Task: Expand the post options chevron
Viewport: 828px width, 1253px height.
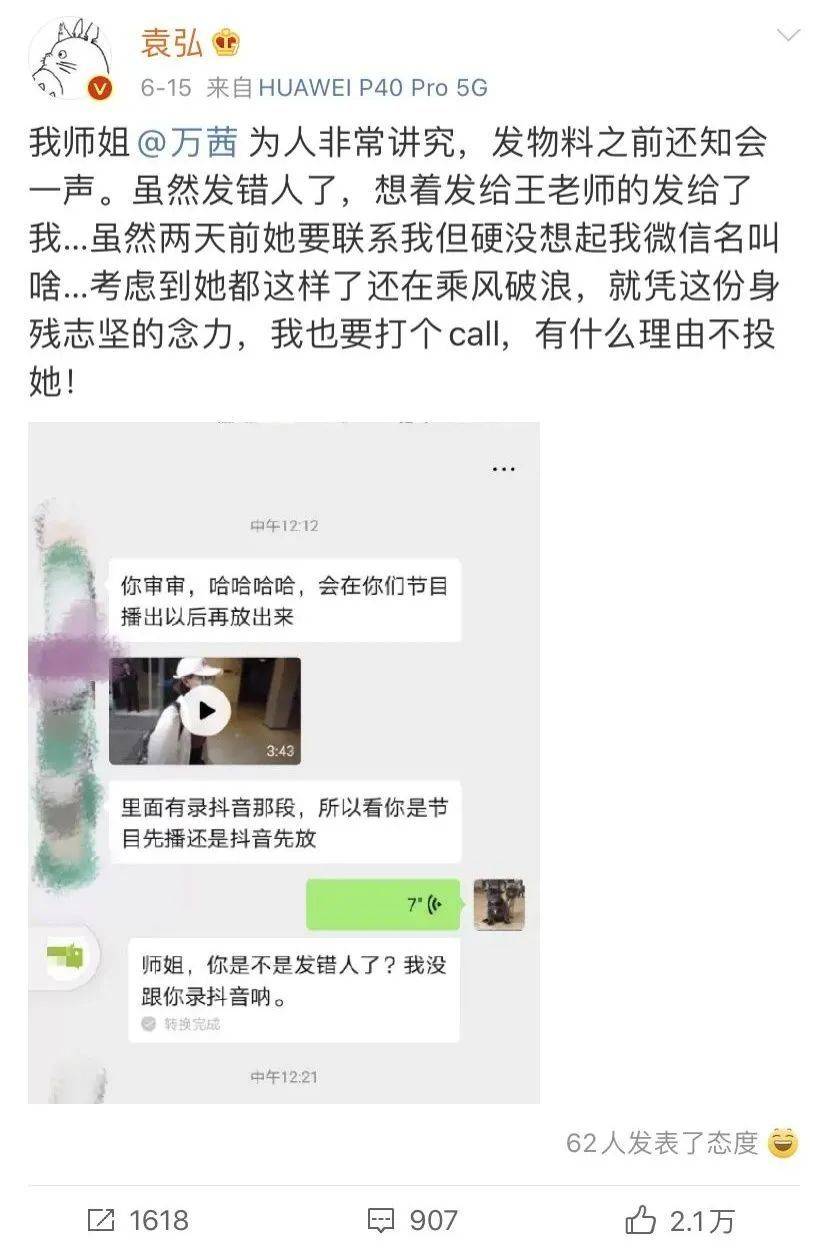Action: 788,36
